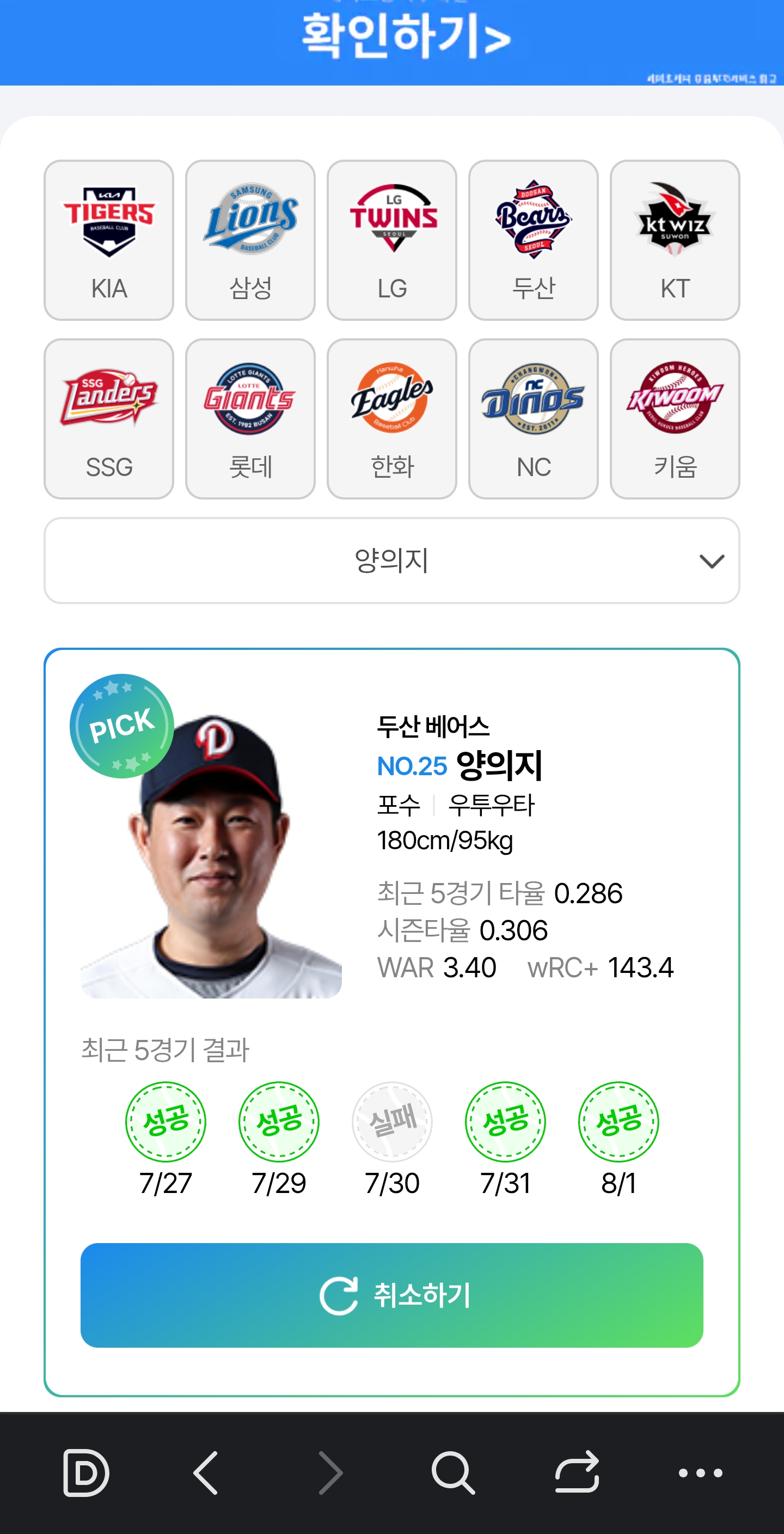
Task: Share this page from bottom toolbar
Action: 577,1472
